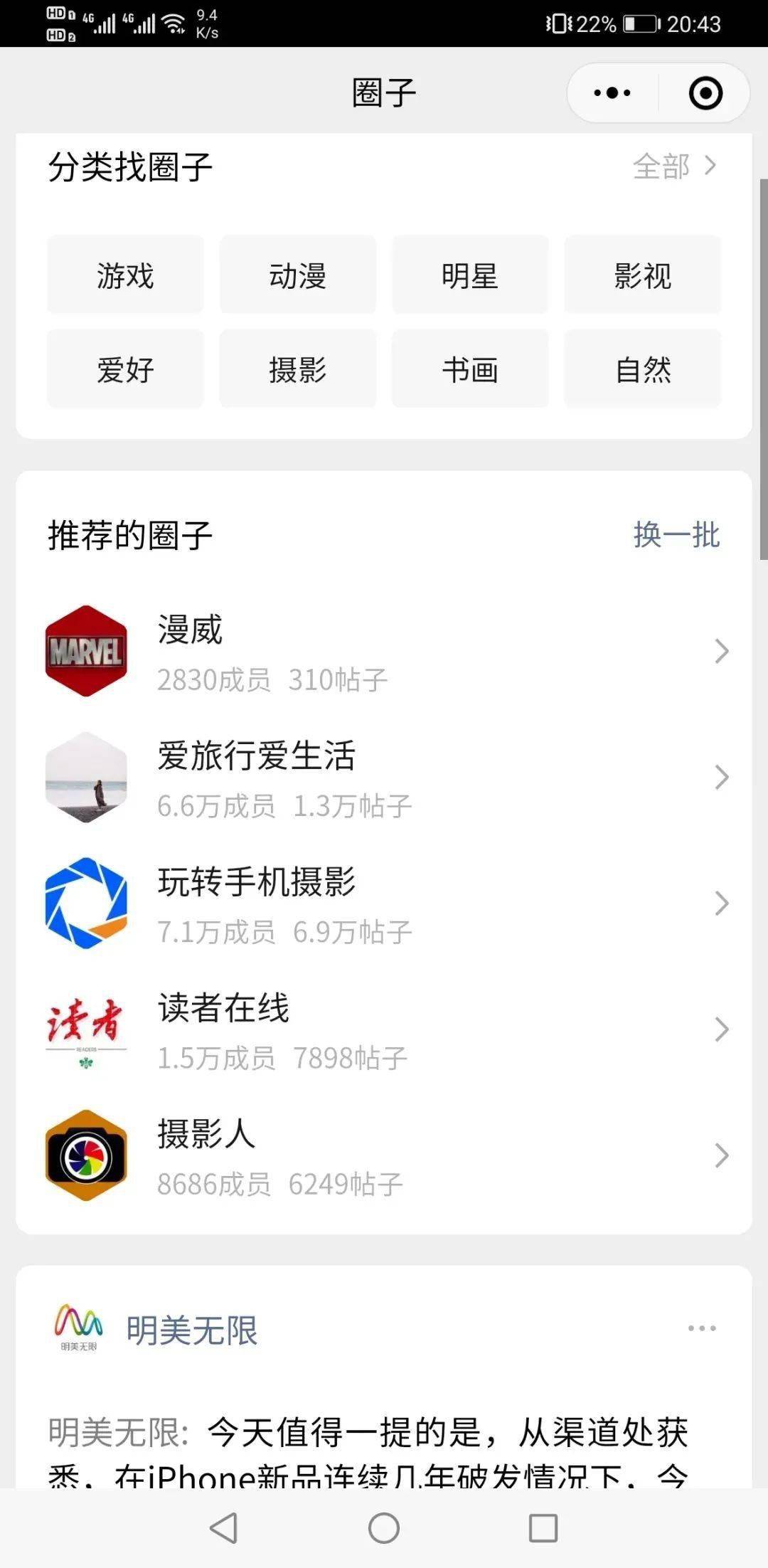Viewport: 768px width, 1568px height.
Task: Expand all categories via 全部 chevron
Action: click(x=674, y=167)
